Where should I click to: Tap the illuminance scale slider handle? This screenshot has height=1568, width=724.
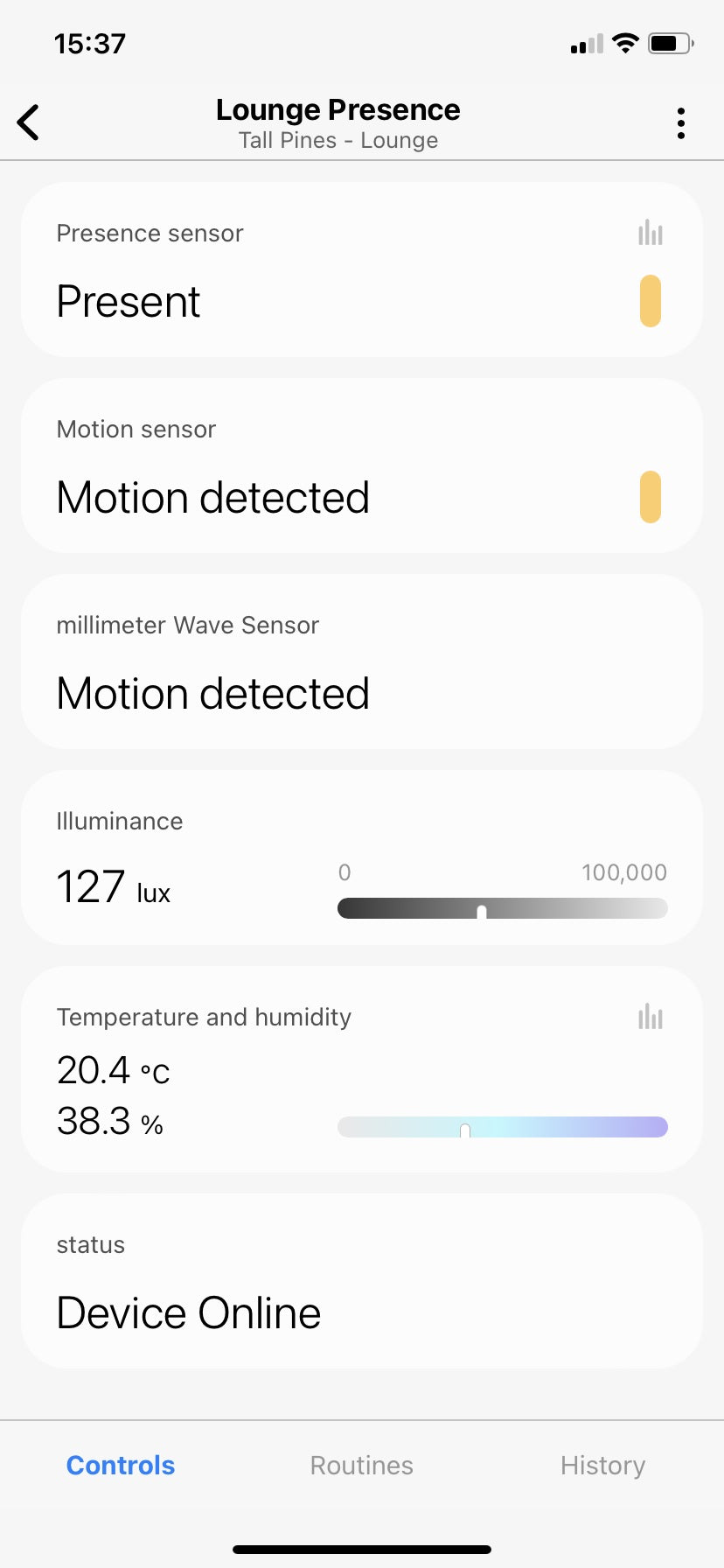click(482, 910)
